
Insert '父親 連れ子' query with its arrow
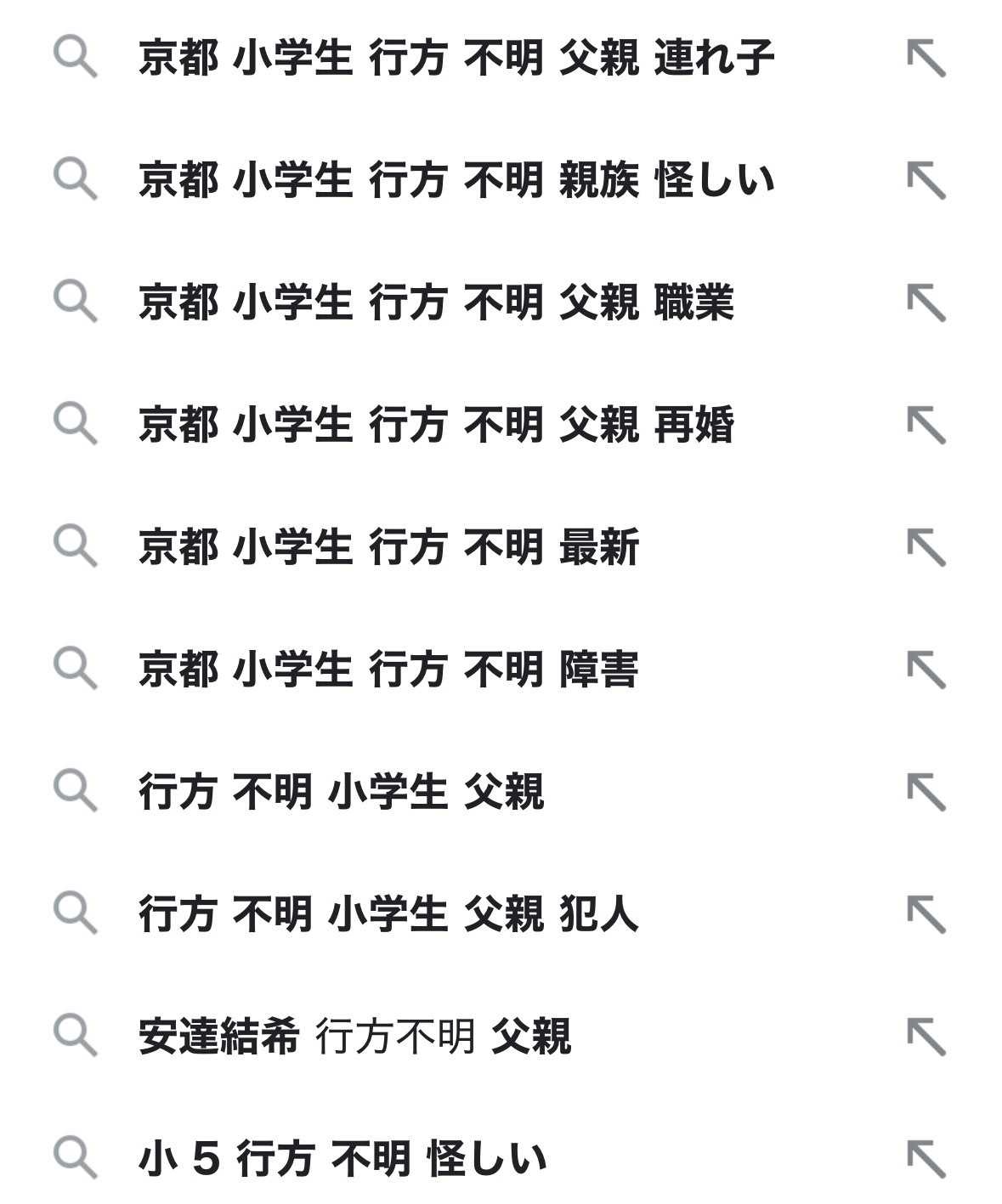[926, 58]
